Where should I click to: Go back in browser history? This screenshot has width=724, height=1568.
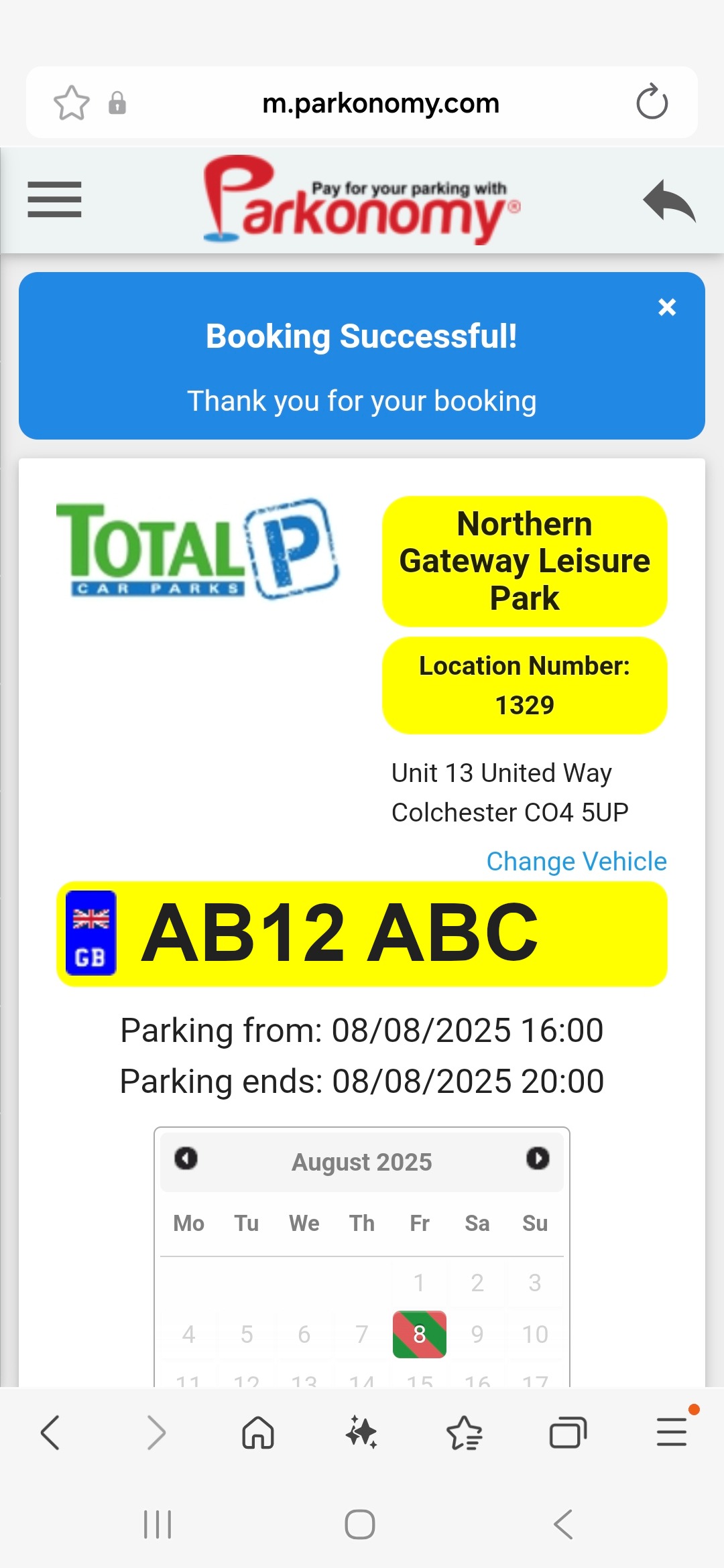click(51, 1433)
